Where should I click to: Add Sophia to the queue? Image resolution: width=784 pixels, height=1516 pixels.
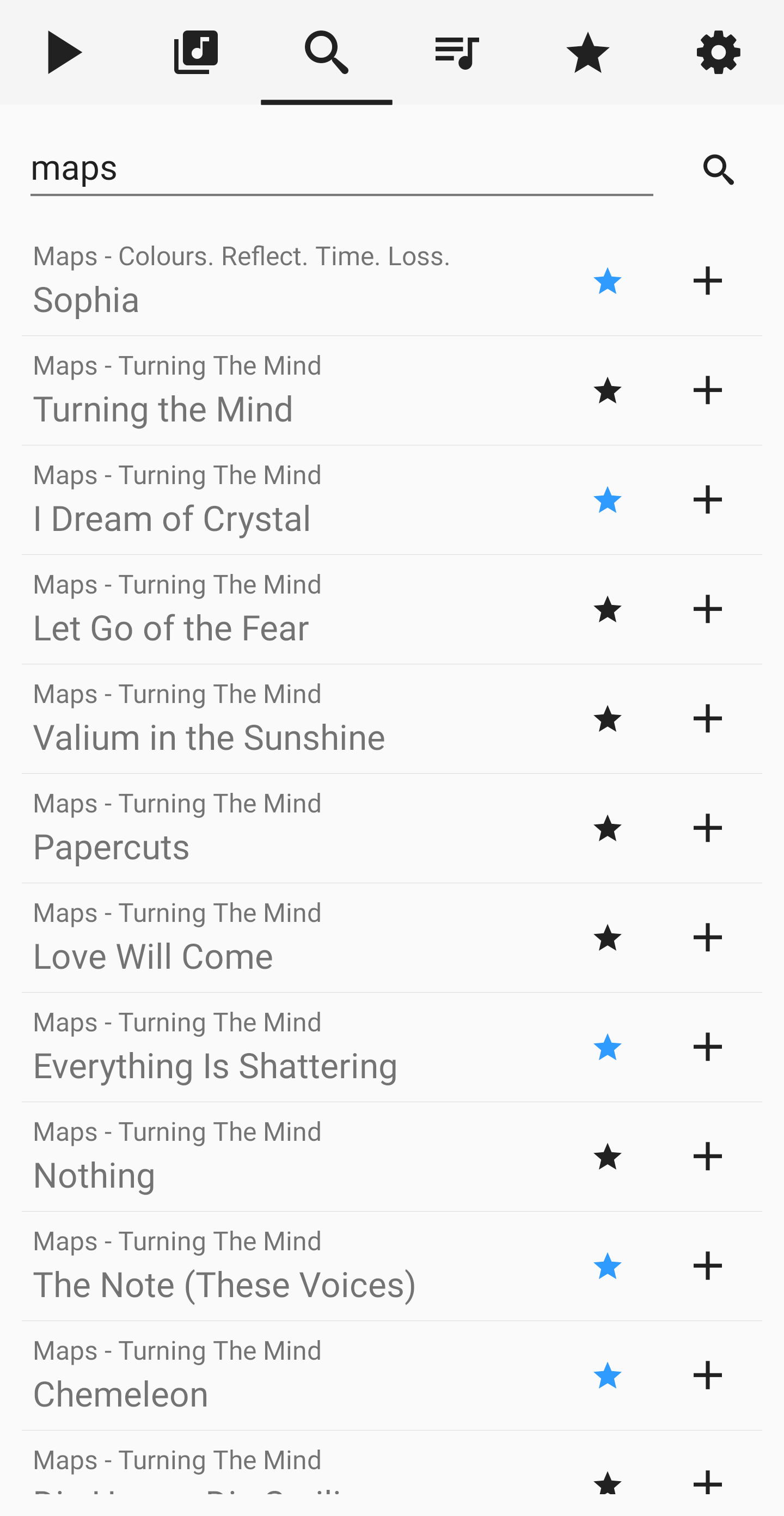[x=707, y=282]
